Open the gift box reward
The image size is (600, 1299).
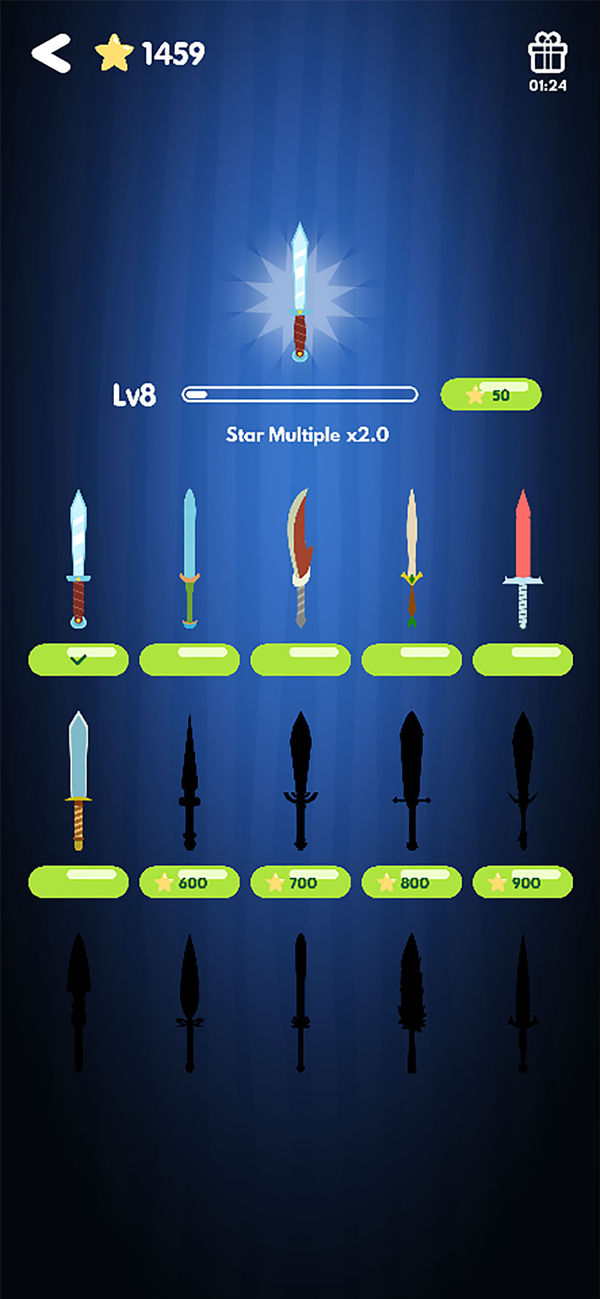547,52
